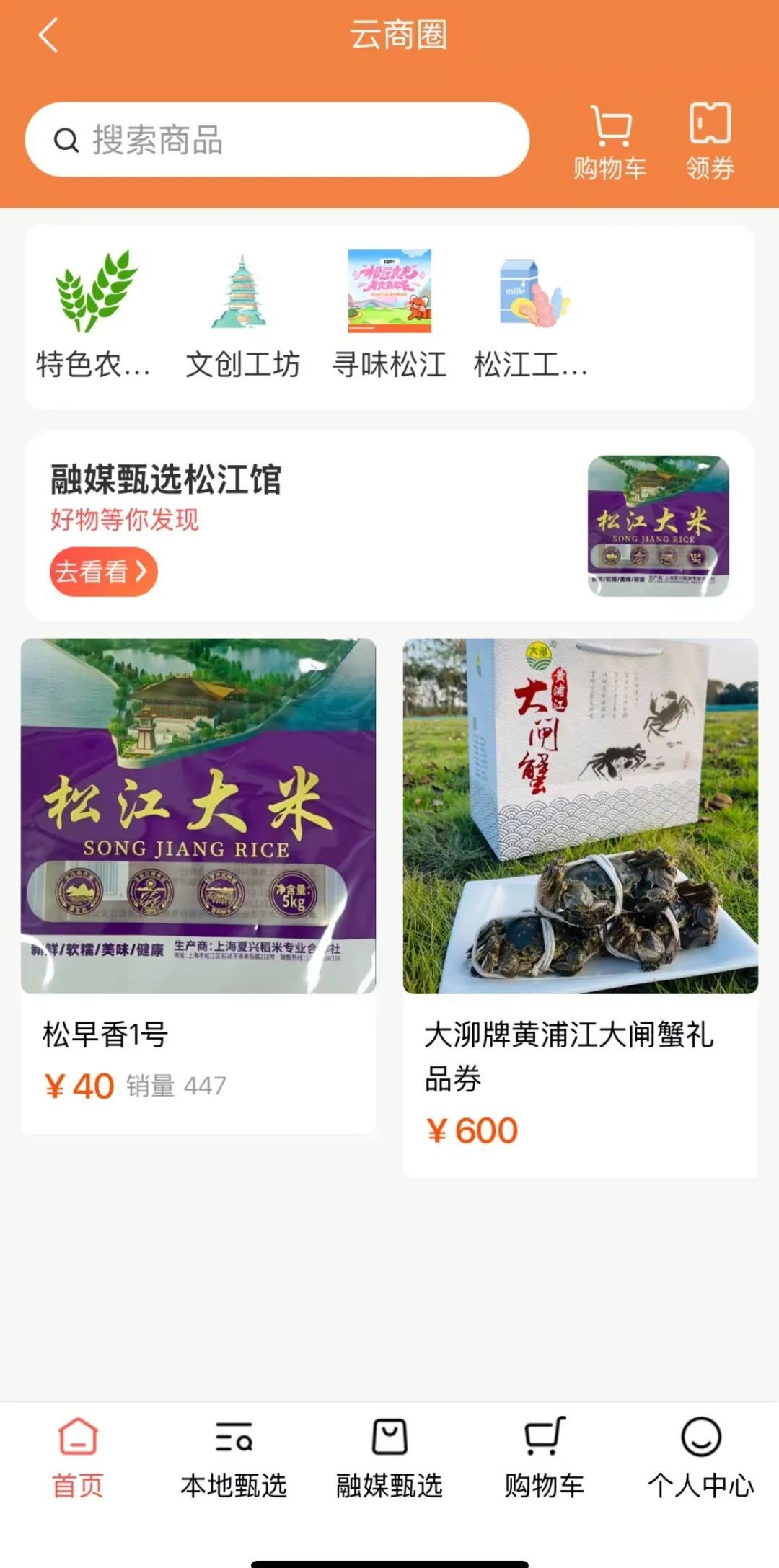Tap the 搜索商品 search box
779x1568 pixels.
278,140
